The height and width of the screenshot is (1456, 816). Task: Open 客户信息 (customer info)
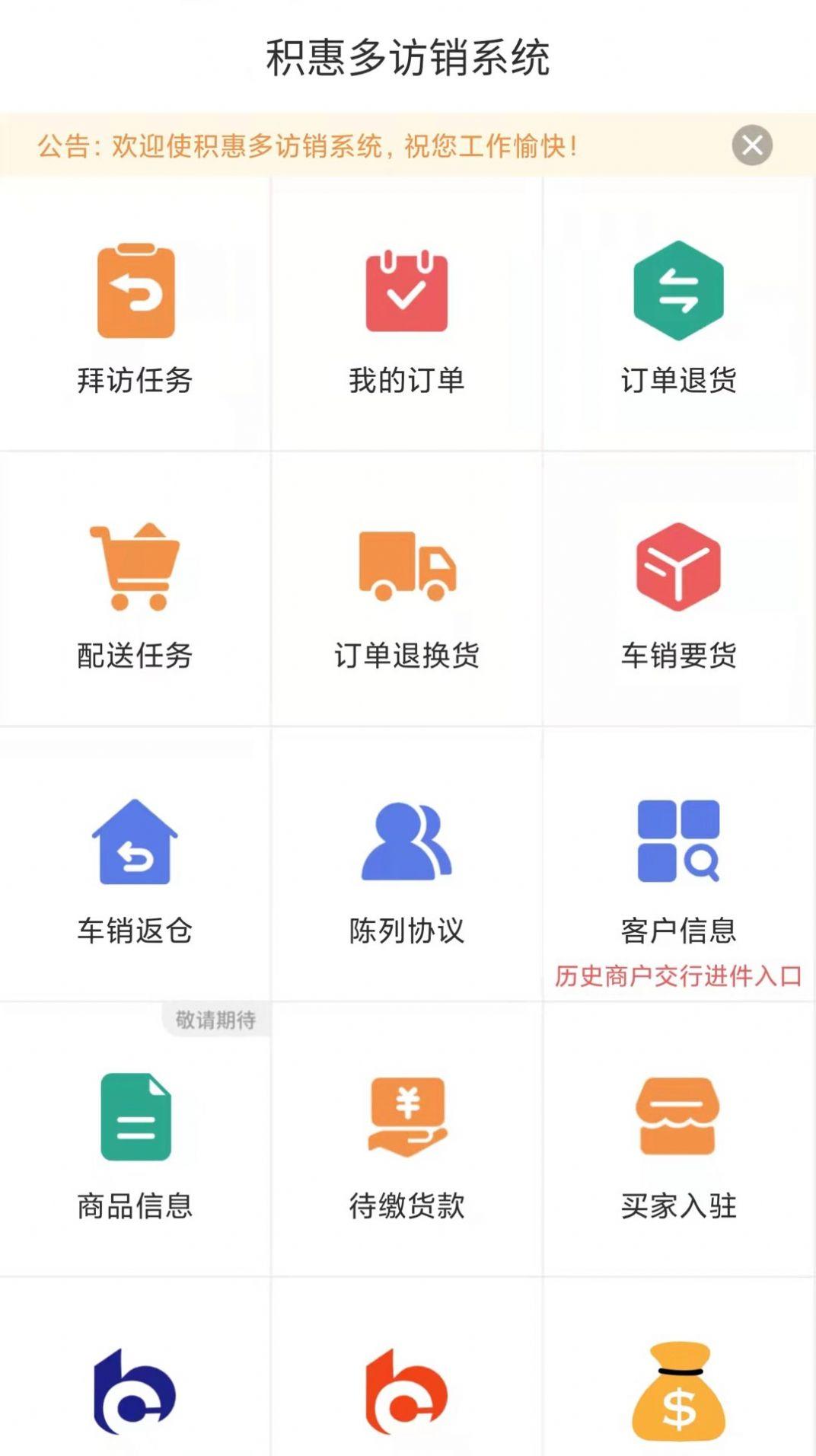(x=679, y=865)
